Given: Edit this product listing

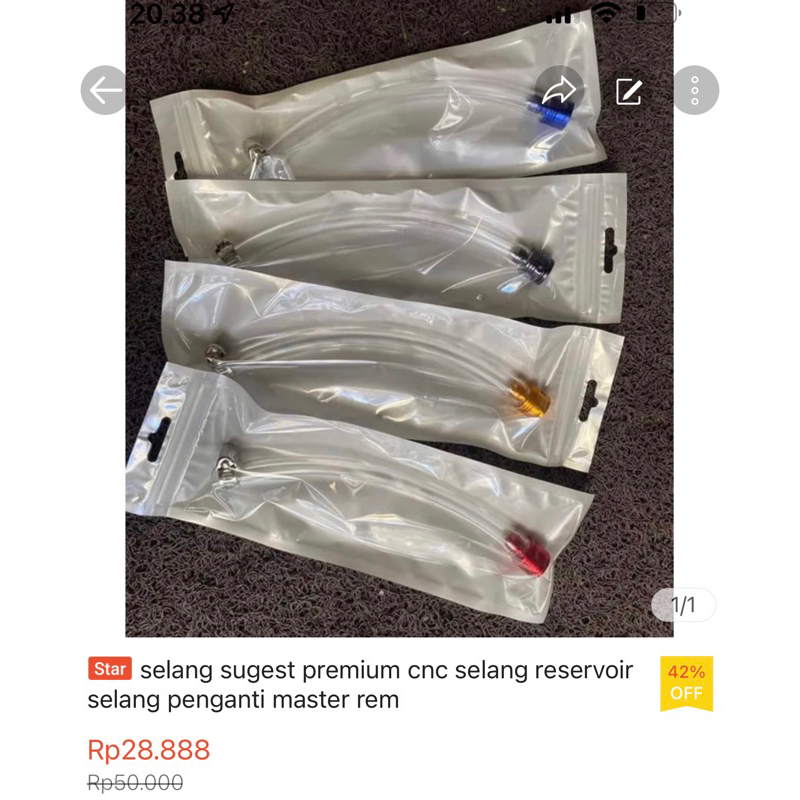Looking at the screenshot, I should [x=628, y=91].
